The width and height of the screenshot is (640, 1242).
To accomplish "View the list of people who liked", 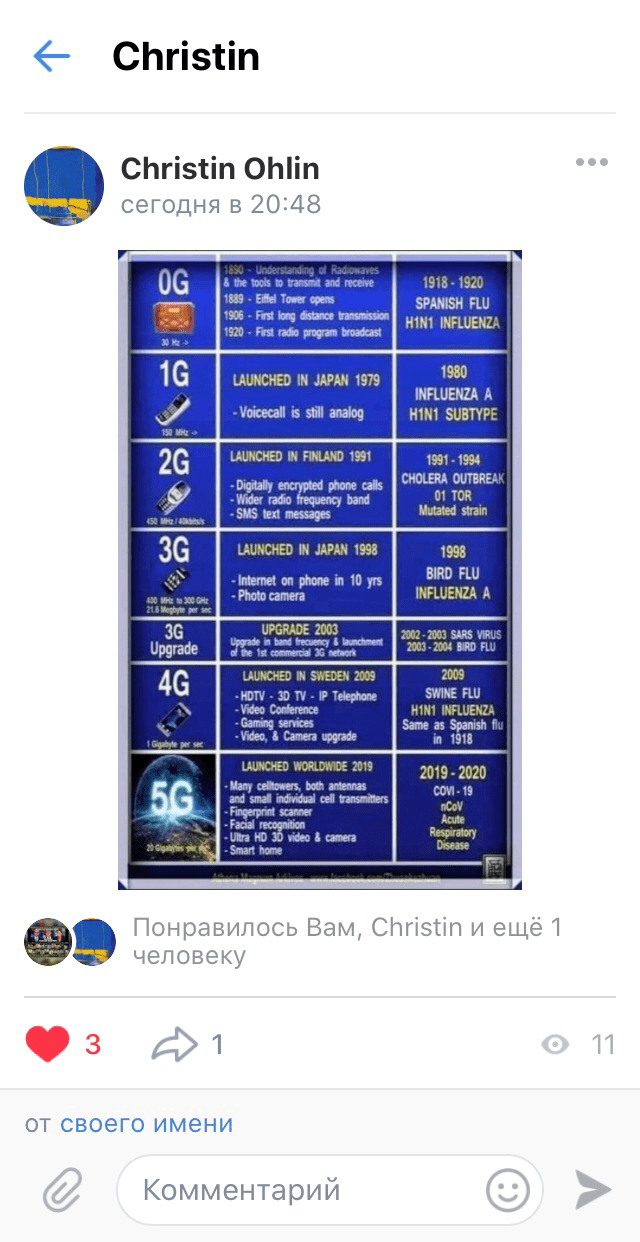I will [x=346, y=941].
